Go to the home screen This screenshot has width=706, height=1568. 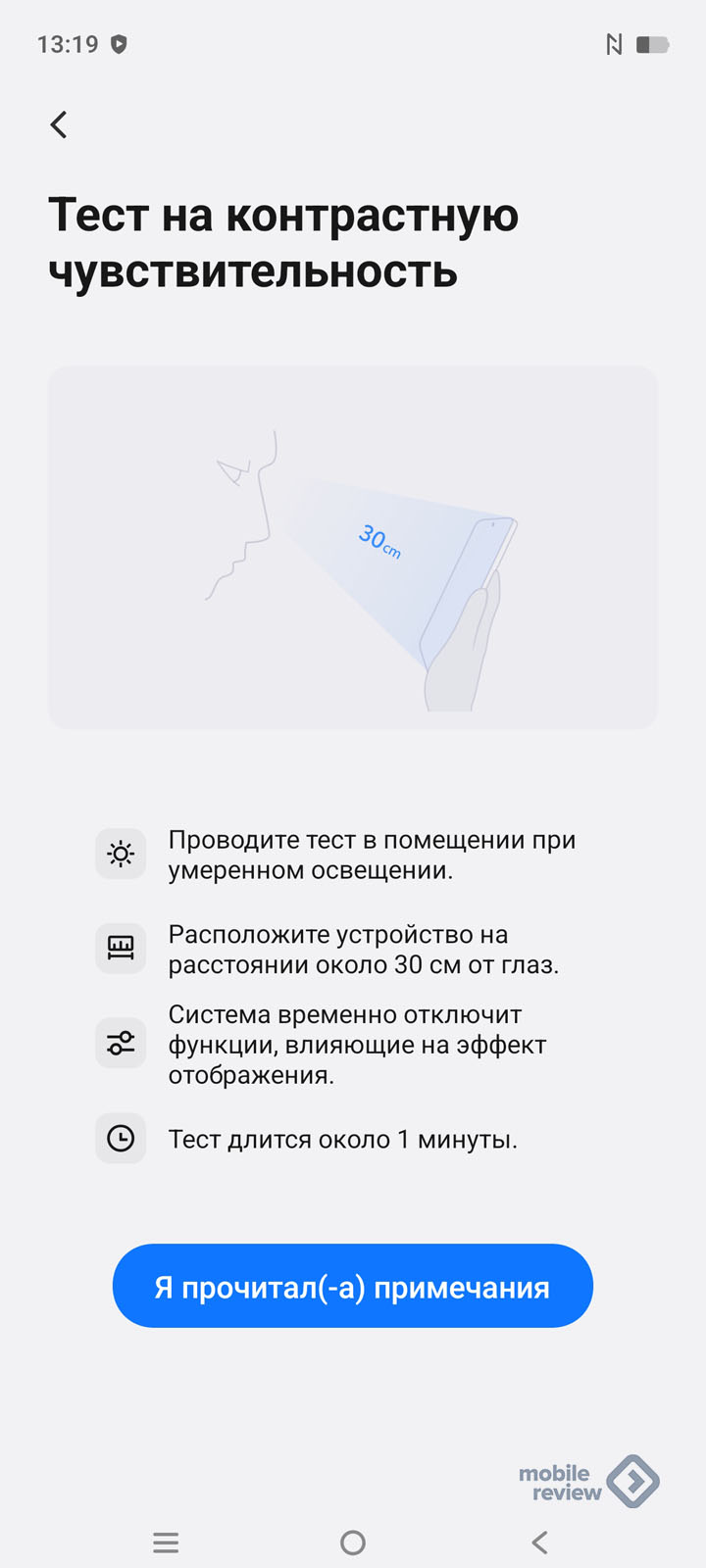pos(353,1543)
